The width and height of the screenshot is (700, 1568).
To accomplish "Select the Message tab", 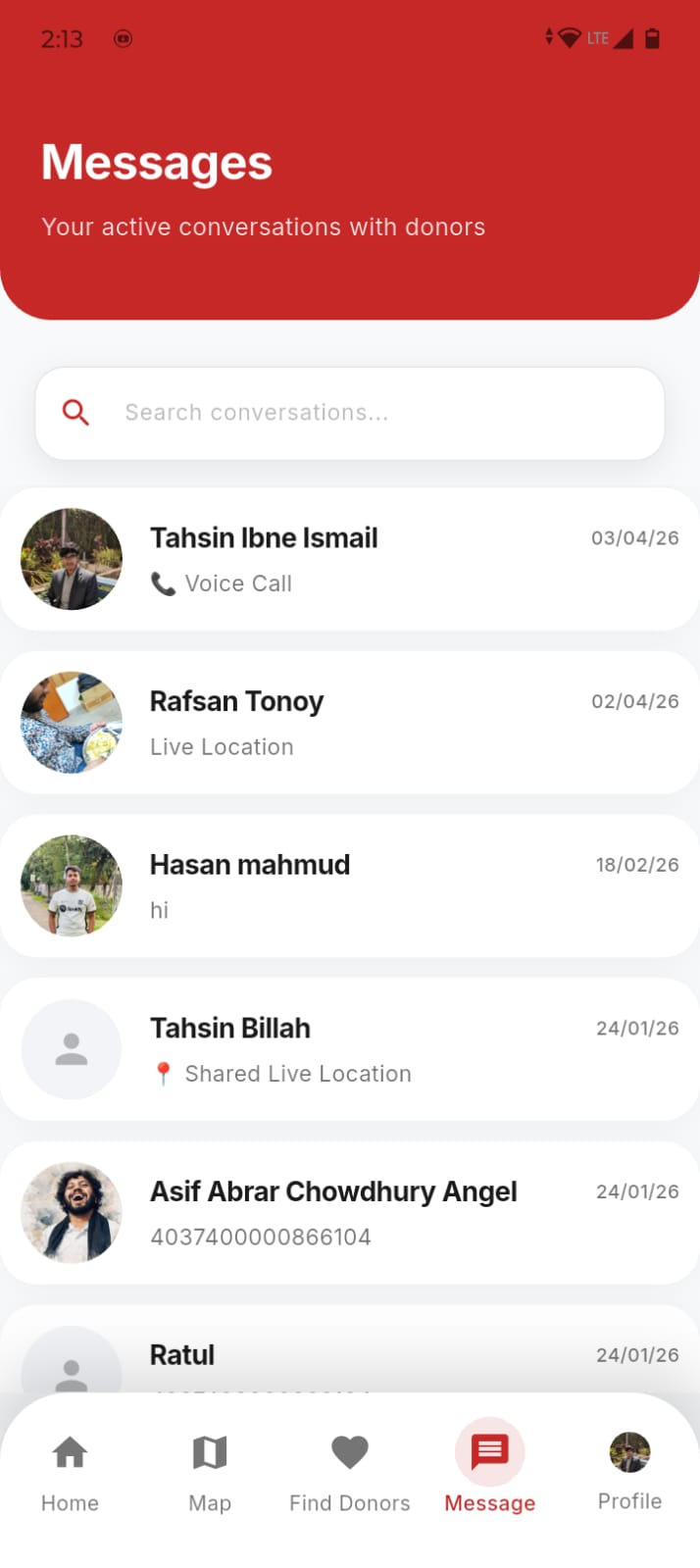I will (490, 1469).
